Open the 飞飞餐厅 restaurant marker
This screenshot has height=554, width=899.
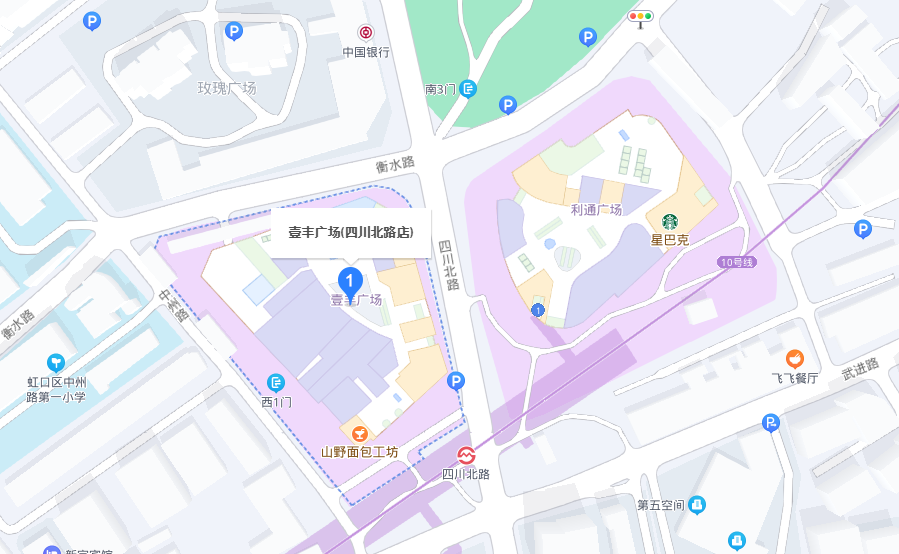click(794, 359)
